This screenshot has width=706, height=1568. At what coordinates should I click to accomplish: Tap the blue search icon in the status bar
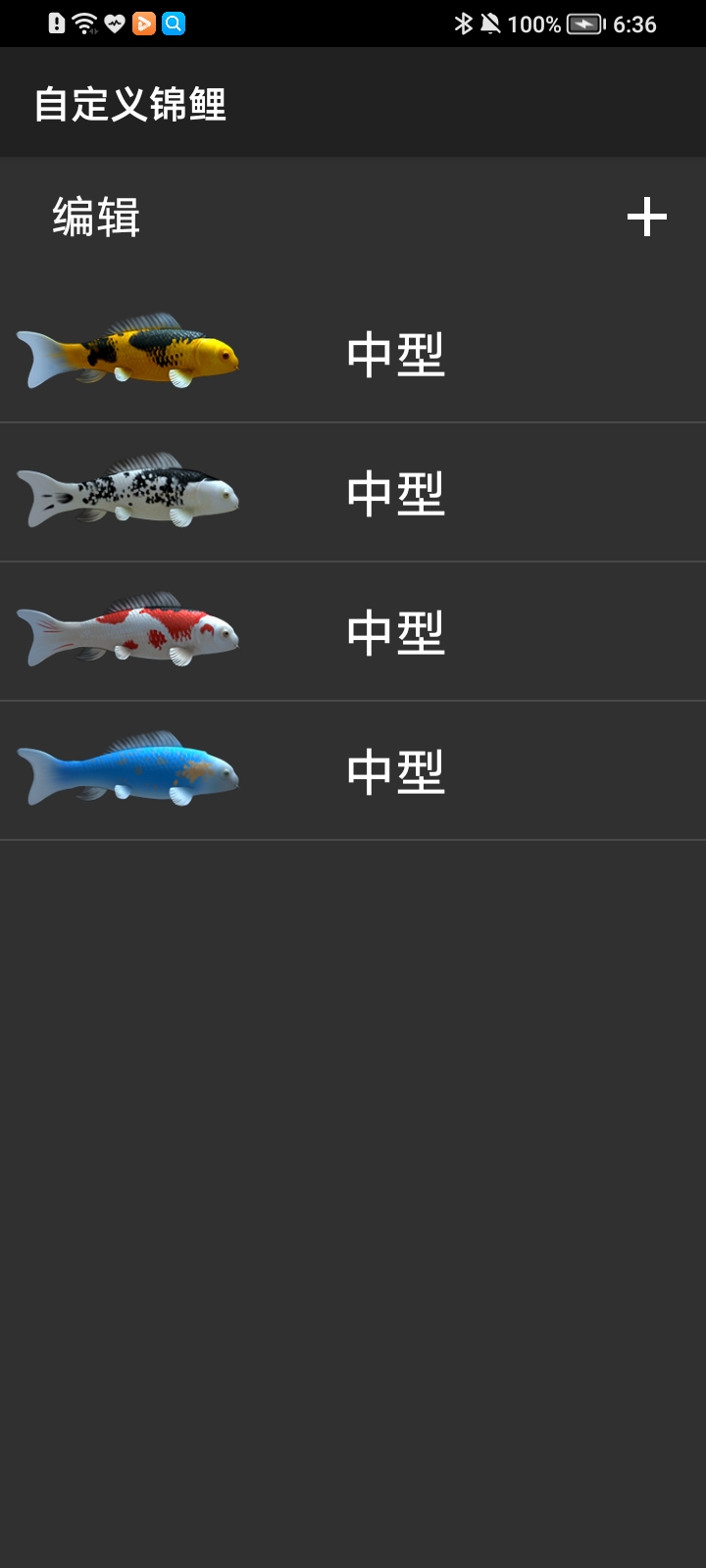174,24
